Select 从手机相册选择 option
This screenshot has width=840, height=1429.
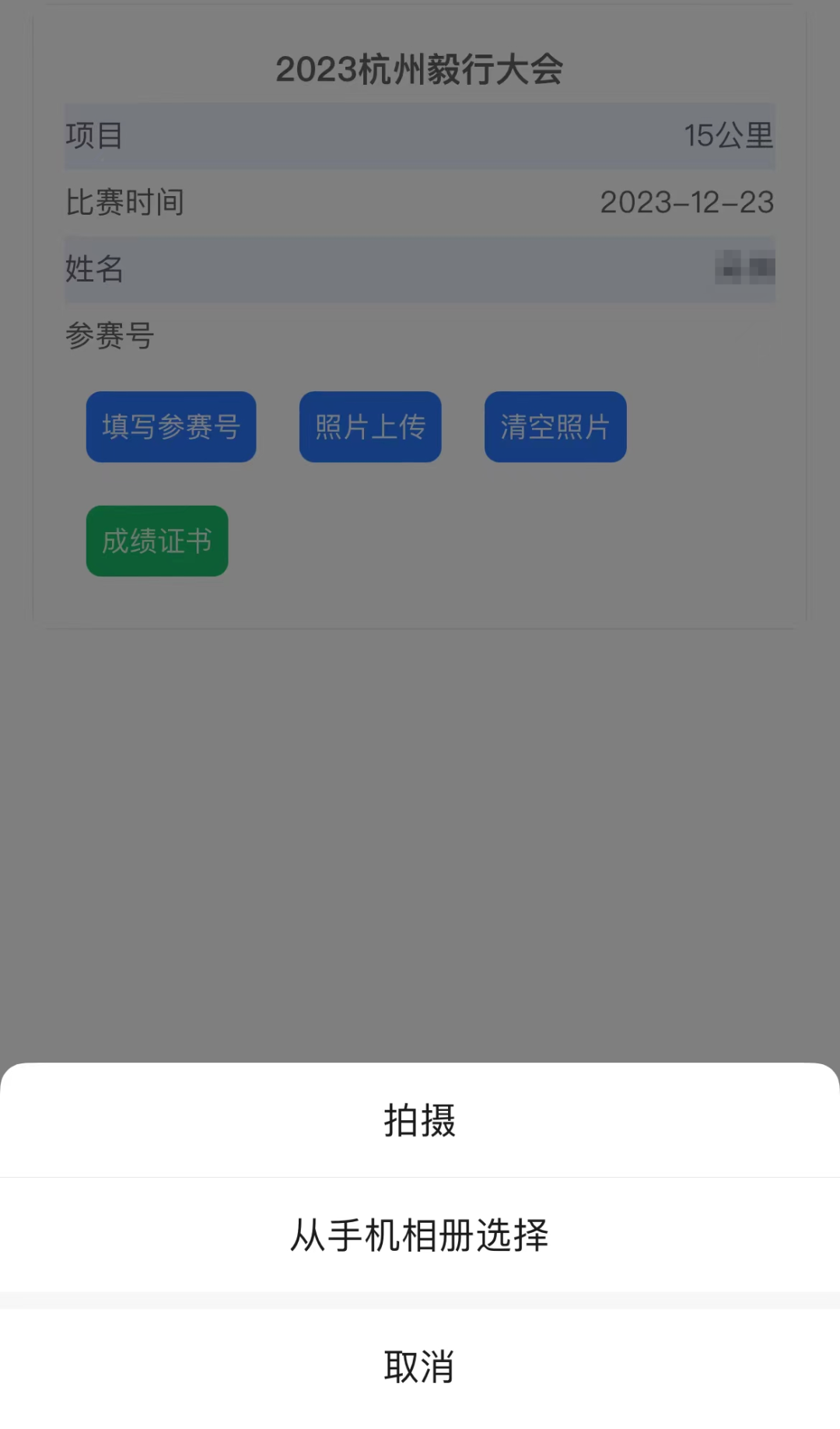(420, 1235)
